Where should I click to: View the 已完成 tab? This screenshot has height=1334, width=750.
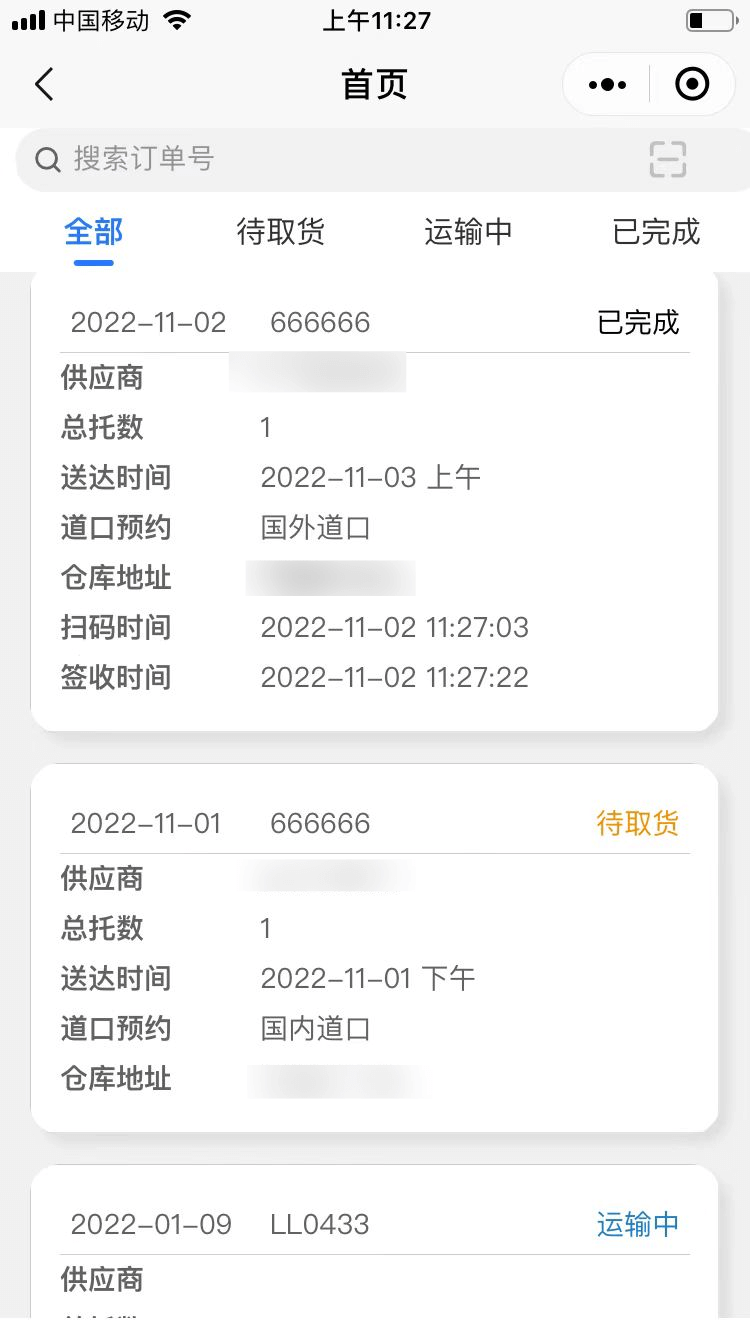click(x=656, y=232)
